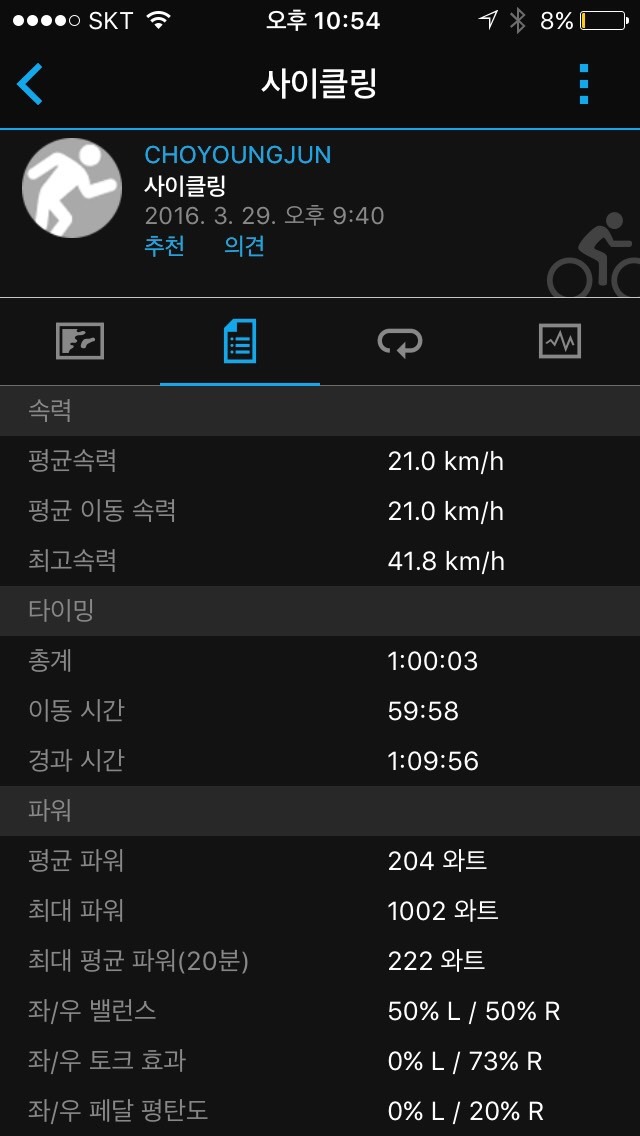Select the details list tab

tap(240, 342)
